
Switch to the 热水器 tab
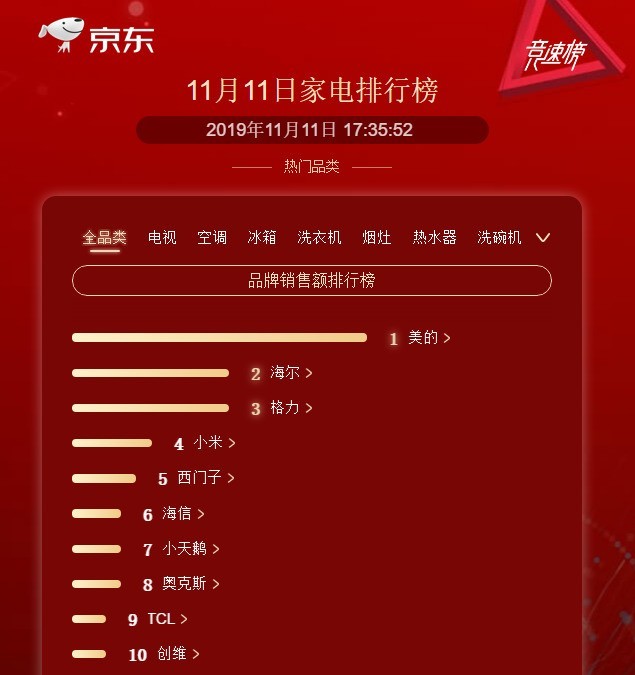434,238
